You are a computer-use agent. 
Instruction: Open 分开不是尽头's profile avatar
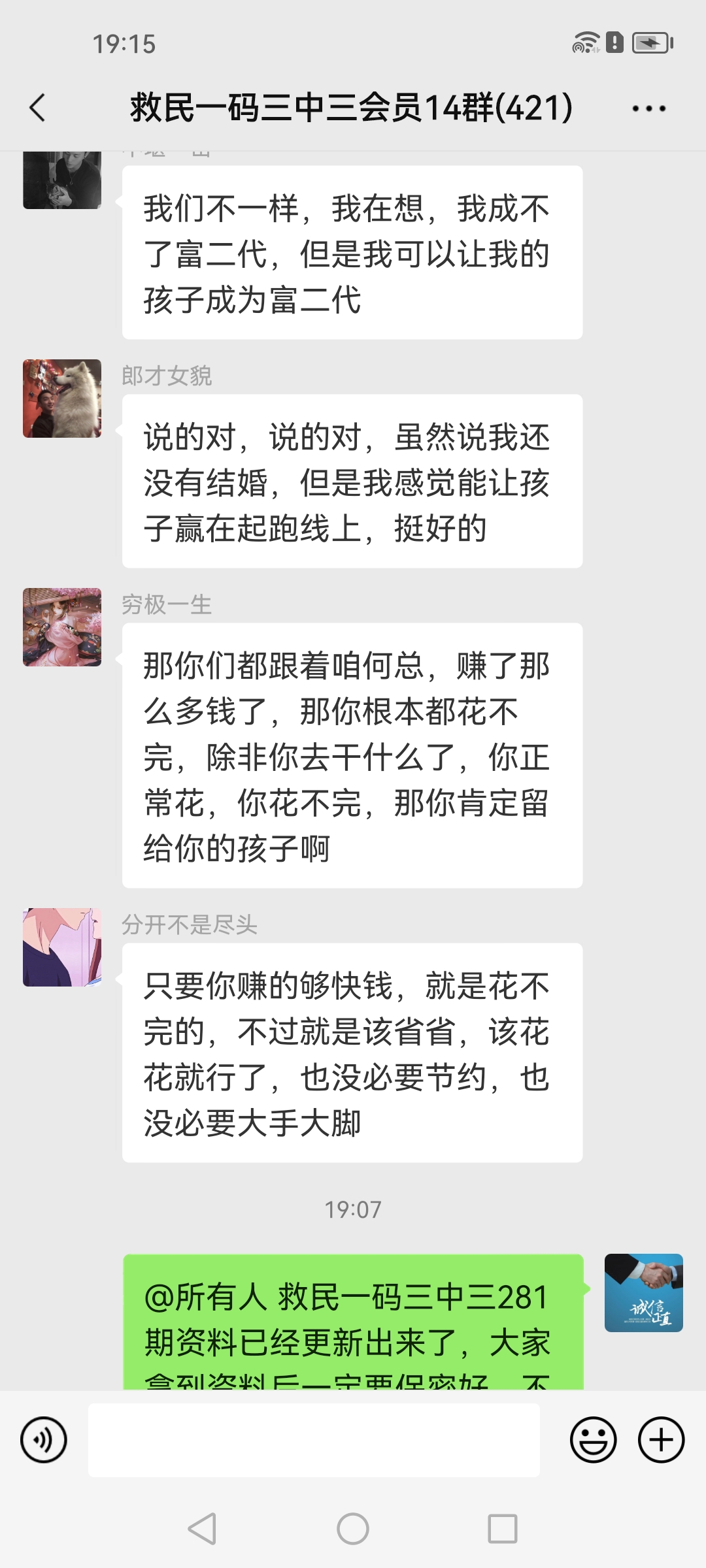point(62,947)
